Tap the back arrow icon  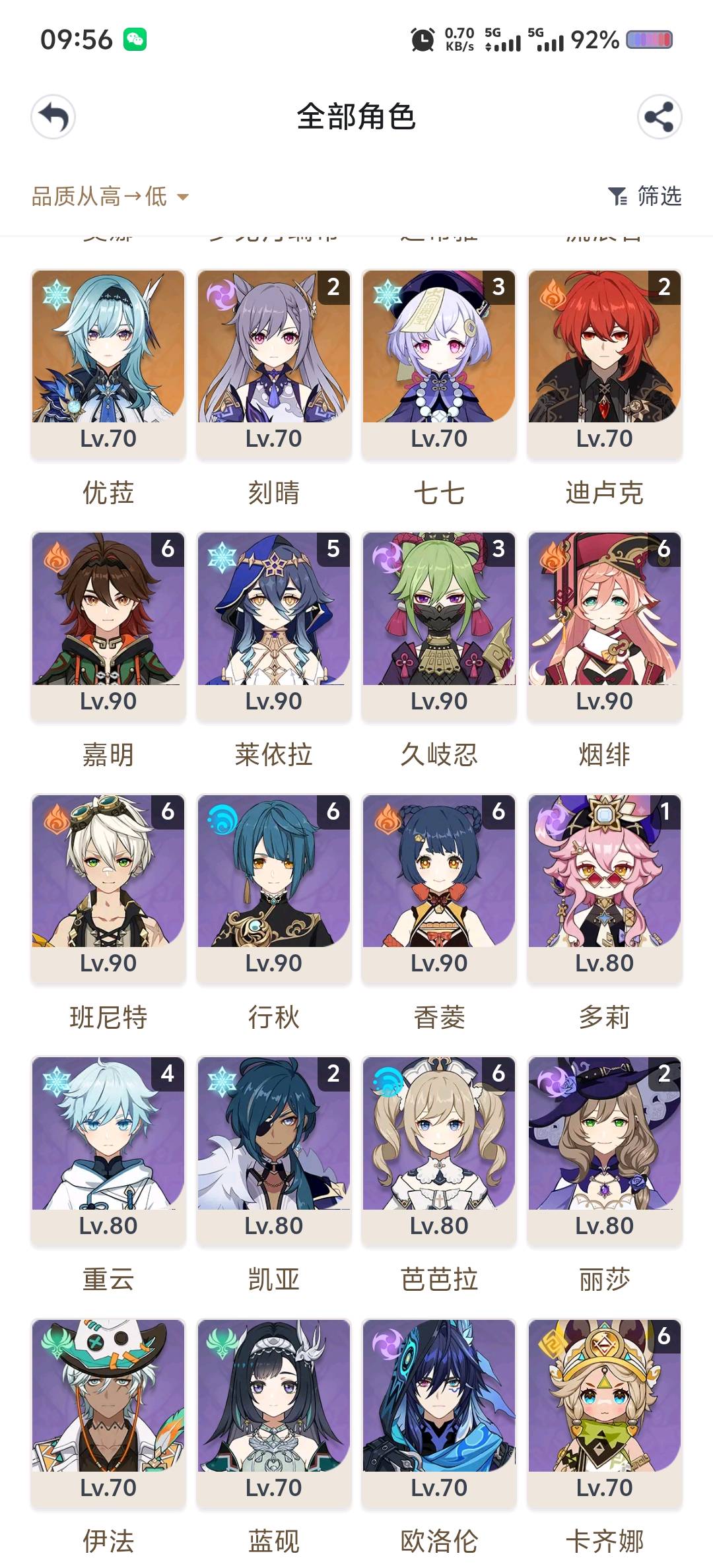tap(53, 117)
